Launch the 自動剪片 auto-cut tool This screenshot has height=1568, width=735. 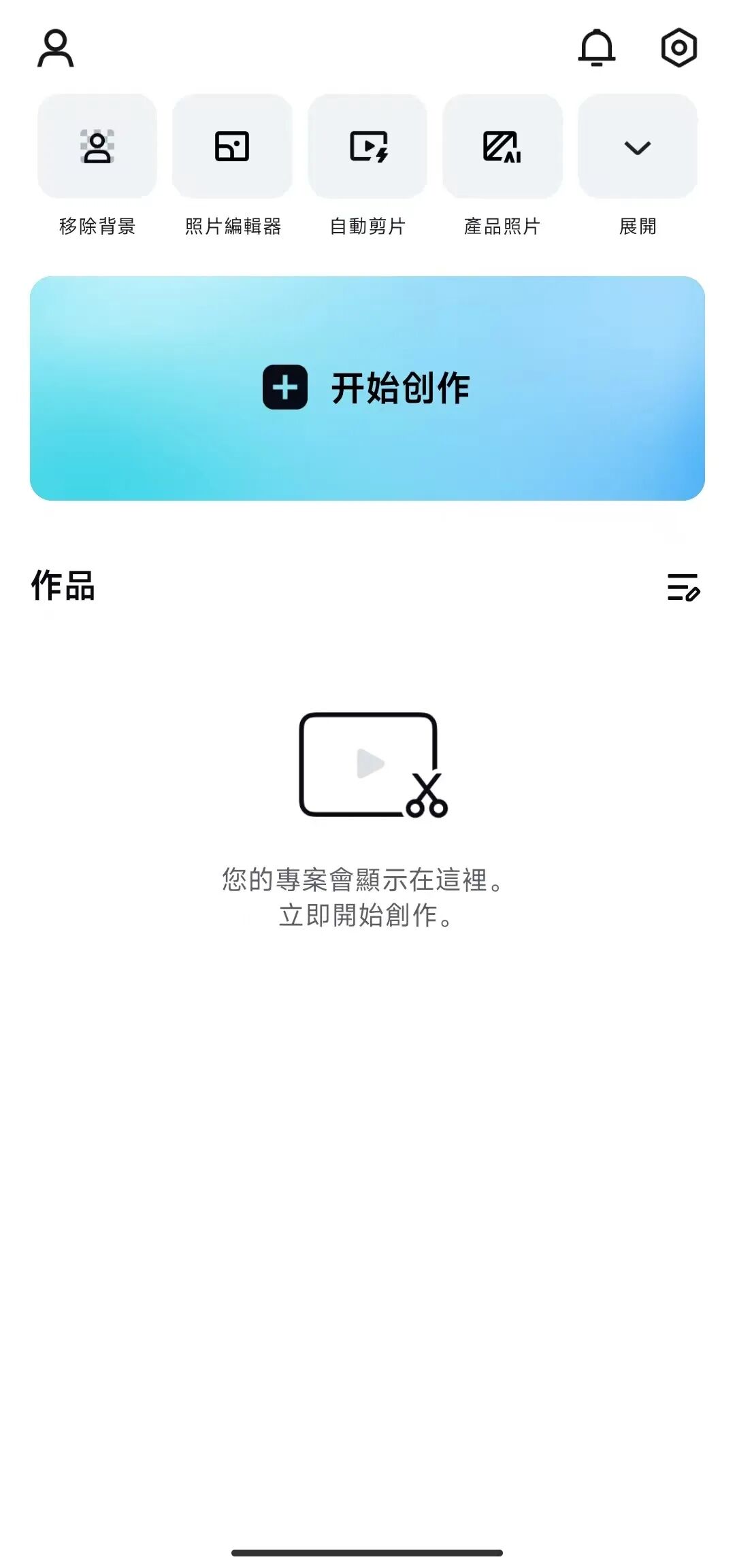click(x=367, y=148)
